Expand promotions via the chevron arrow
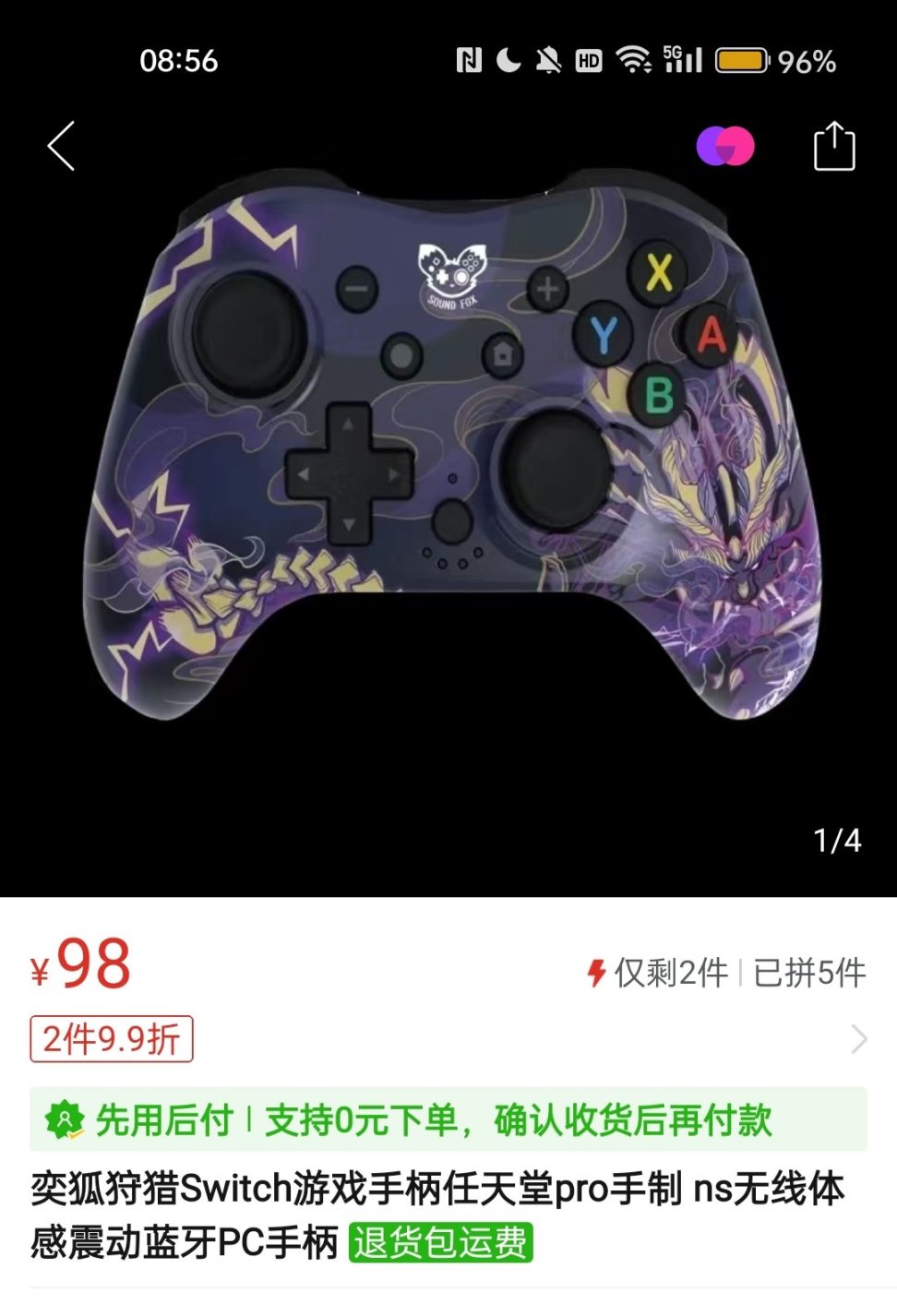897x1316 pixels. click(858, 1039)
